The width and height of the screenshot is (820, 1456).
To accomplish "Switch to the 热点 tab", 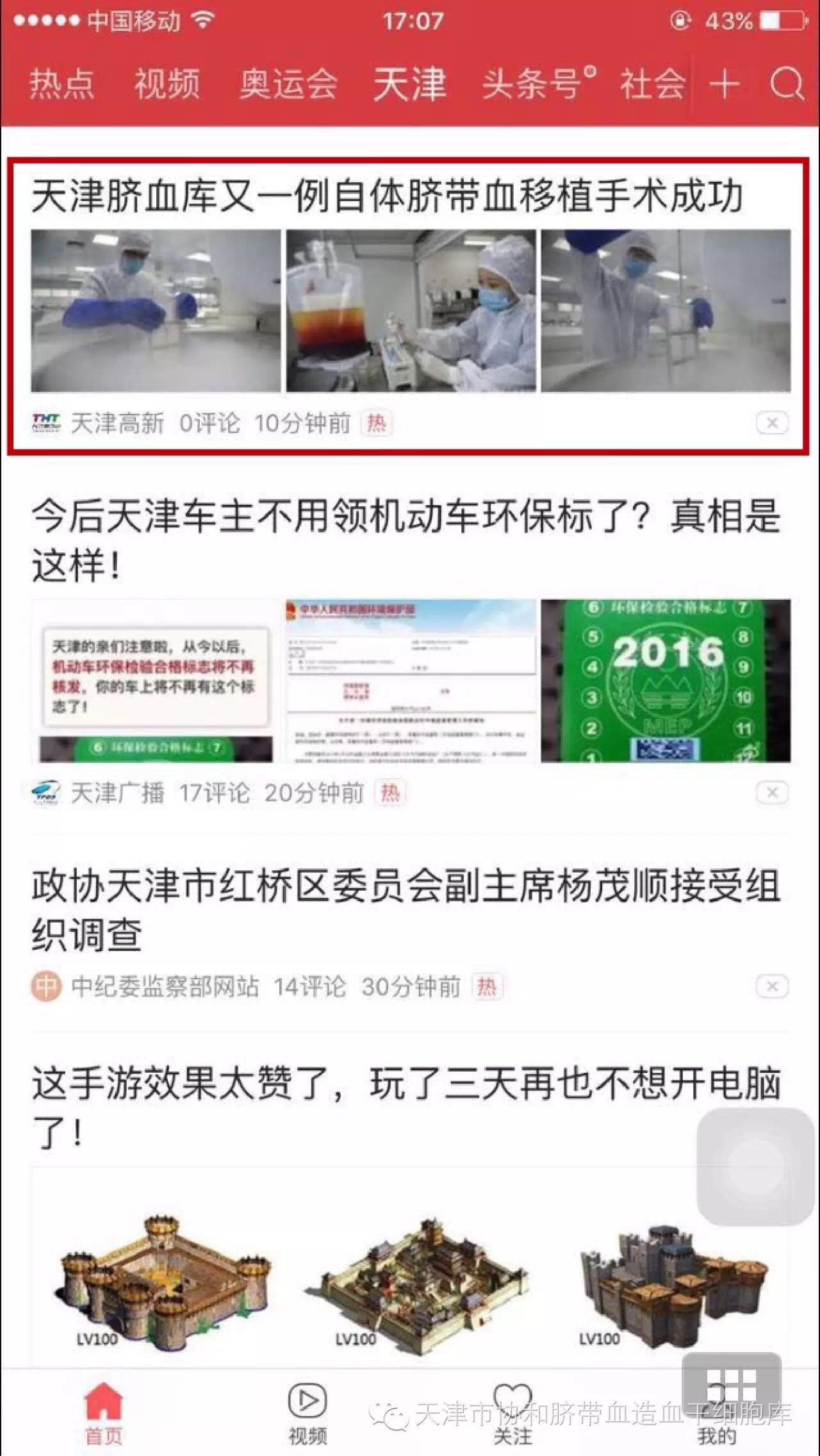I will pos(62,84).
